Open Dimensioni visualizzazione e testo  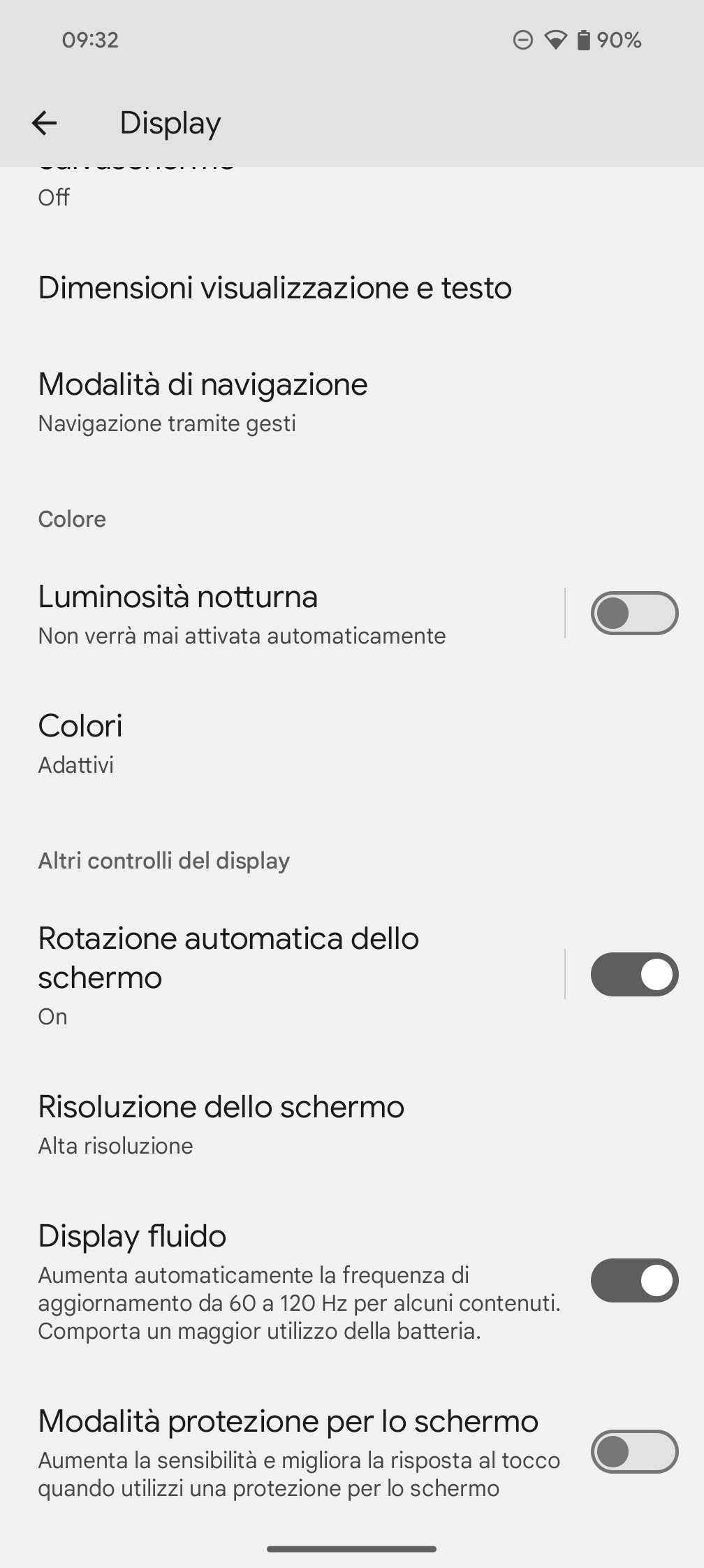click(x=352, y=288)
